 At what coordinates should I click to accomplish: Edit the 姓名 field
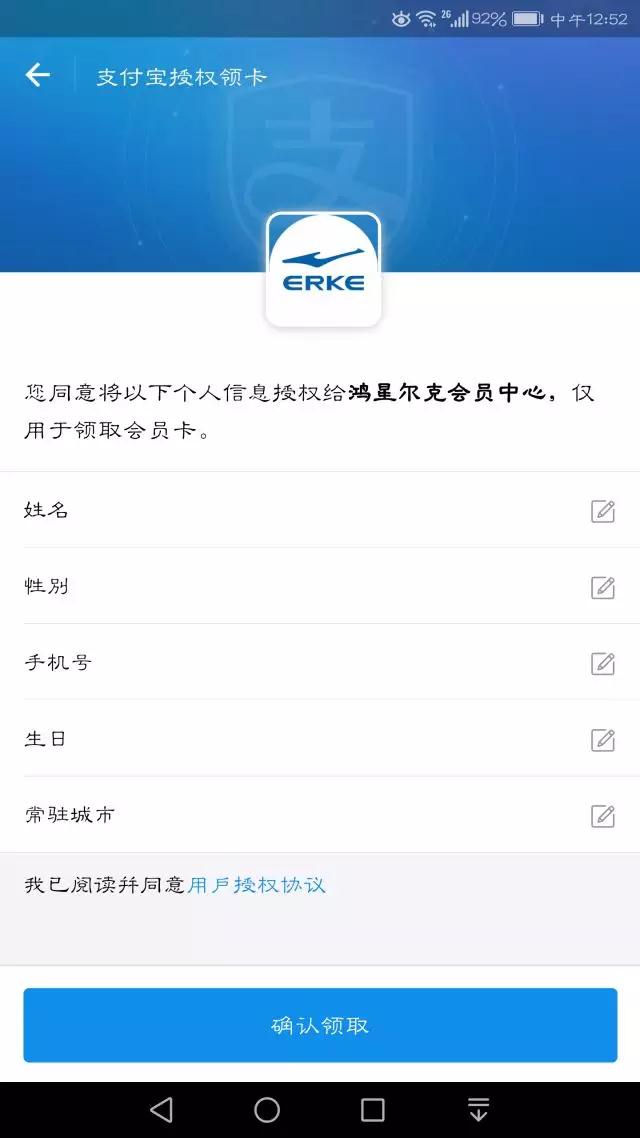coord(602,511)
